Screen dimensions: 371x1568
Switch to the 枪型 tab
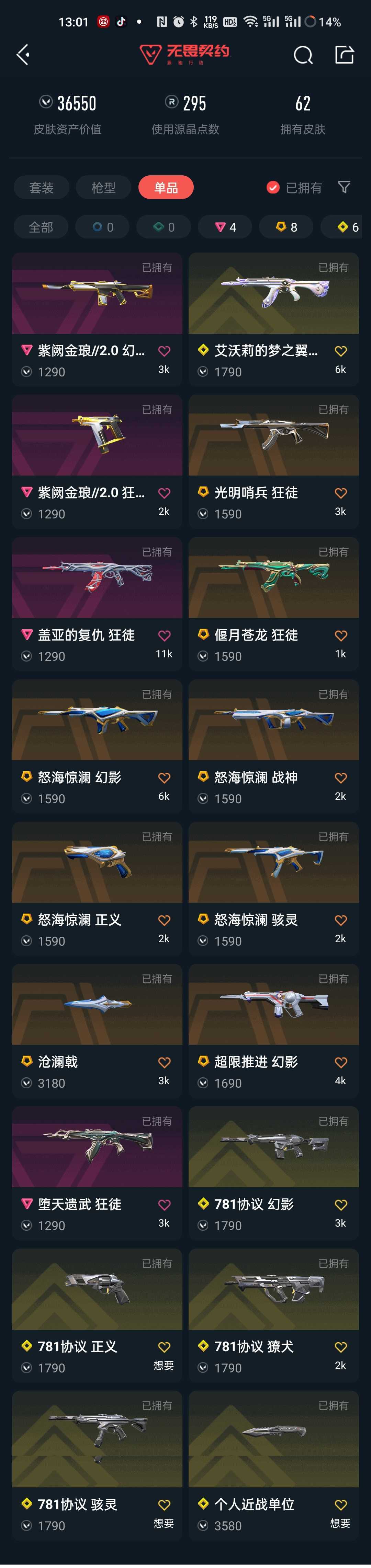pyautogui.click(x=103, y=187)
